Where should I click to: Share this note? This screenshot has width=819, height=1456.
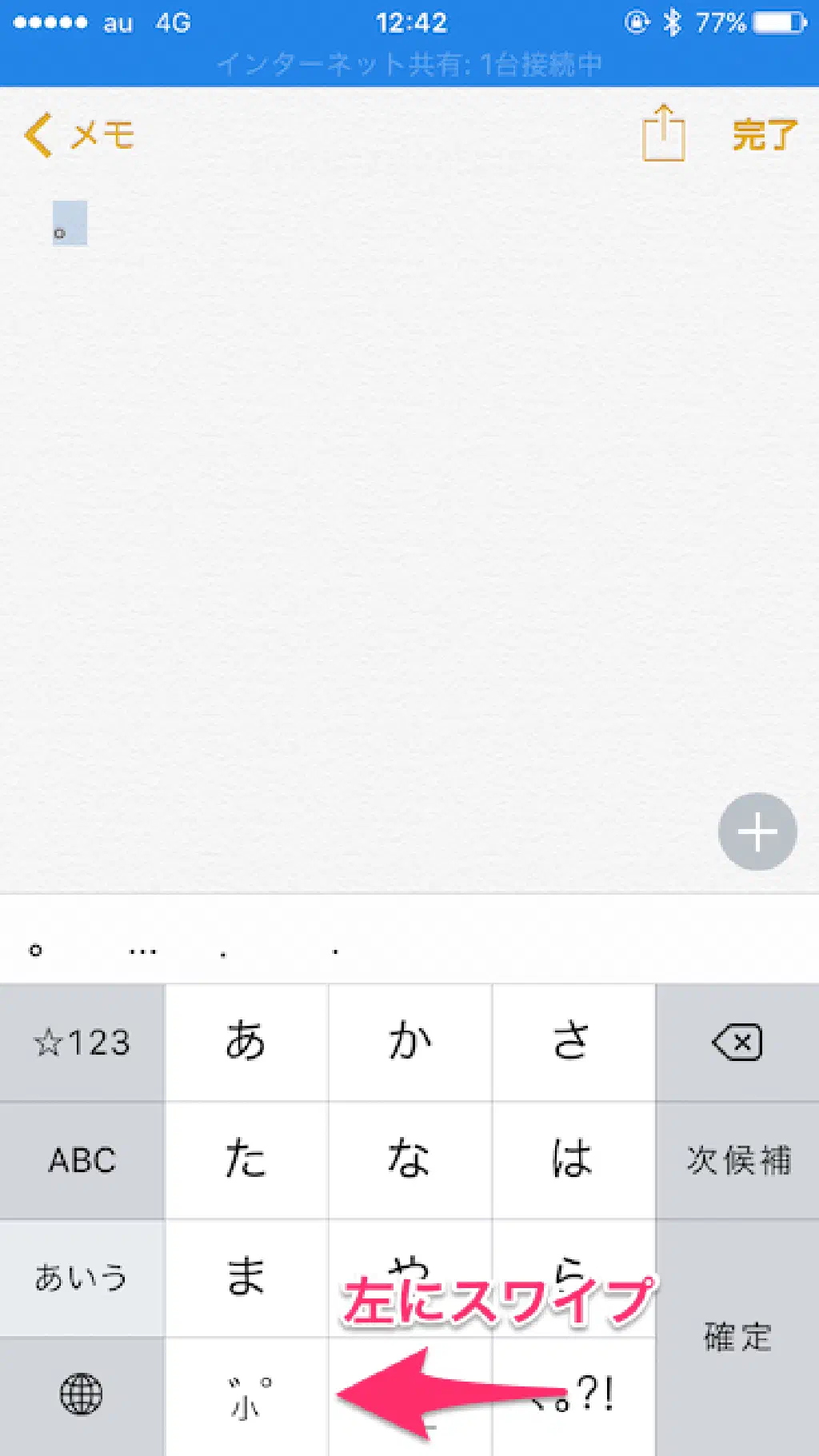(663, 134)
